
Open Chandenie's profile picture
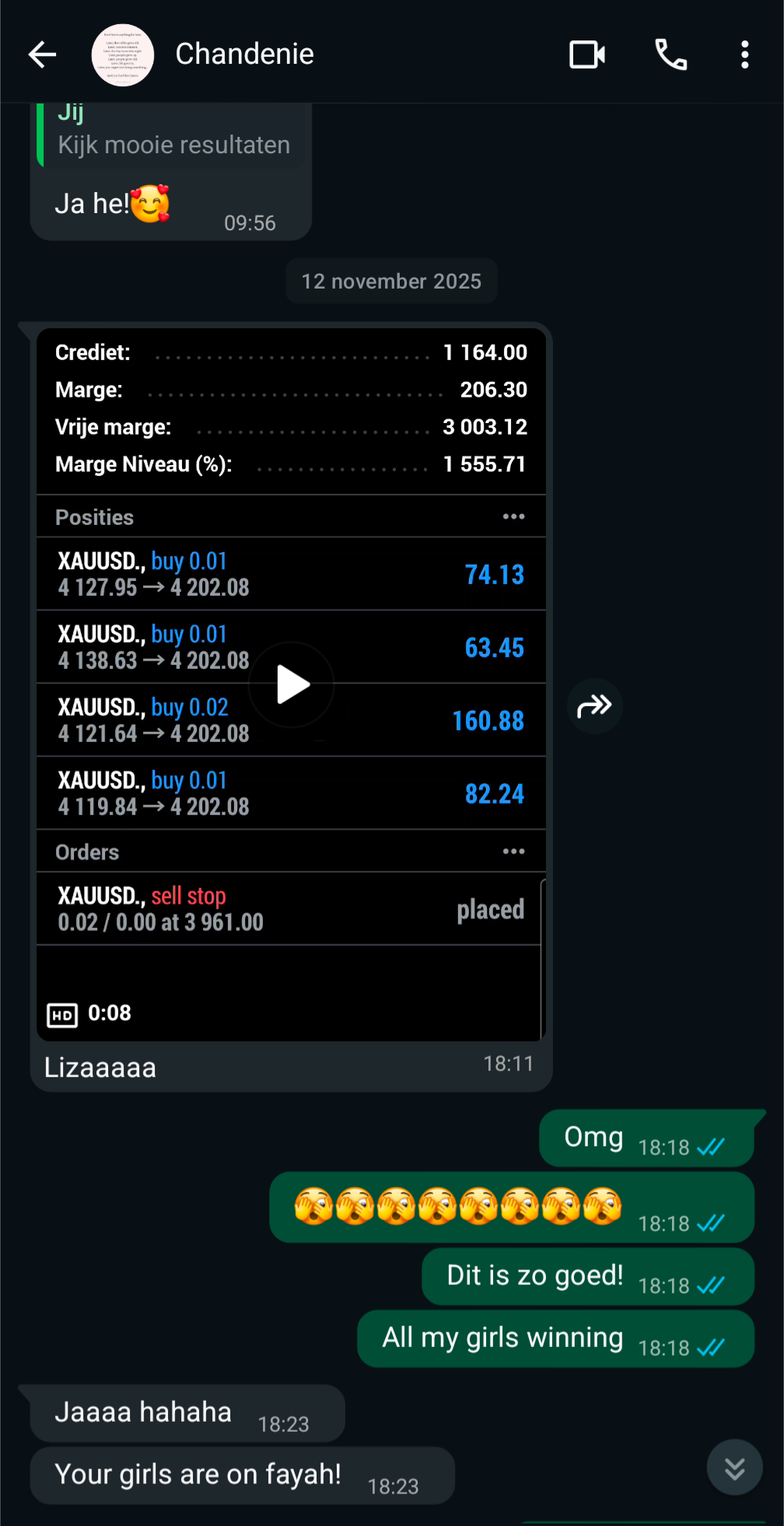[x=123, y=54]
